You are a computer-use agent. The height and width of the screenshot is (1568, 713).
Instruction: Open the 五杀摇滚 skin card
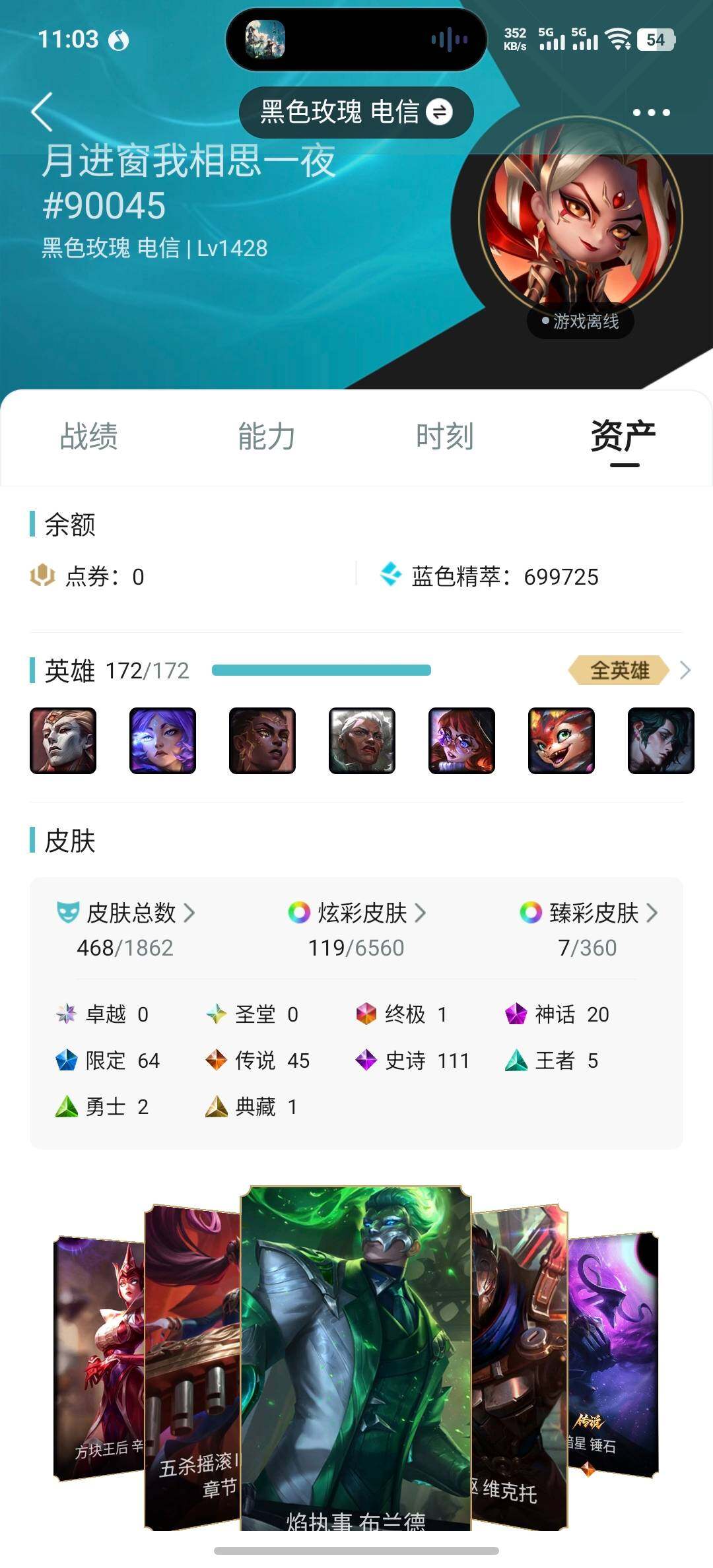click(x=191, y=1366)
